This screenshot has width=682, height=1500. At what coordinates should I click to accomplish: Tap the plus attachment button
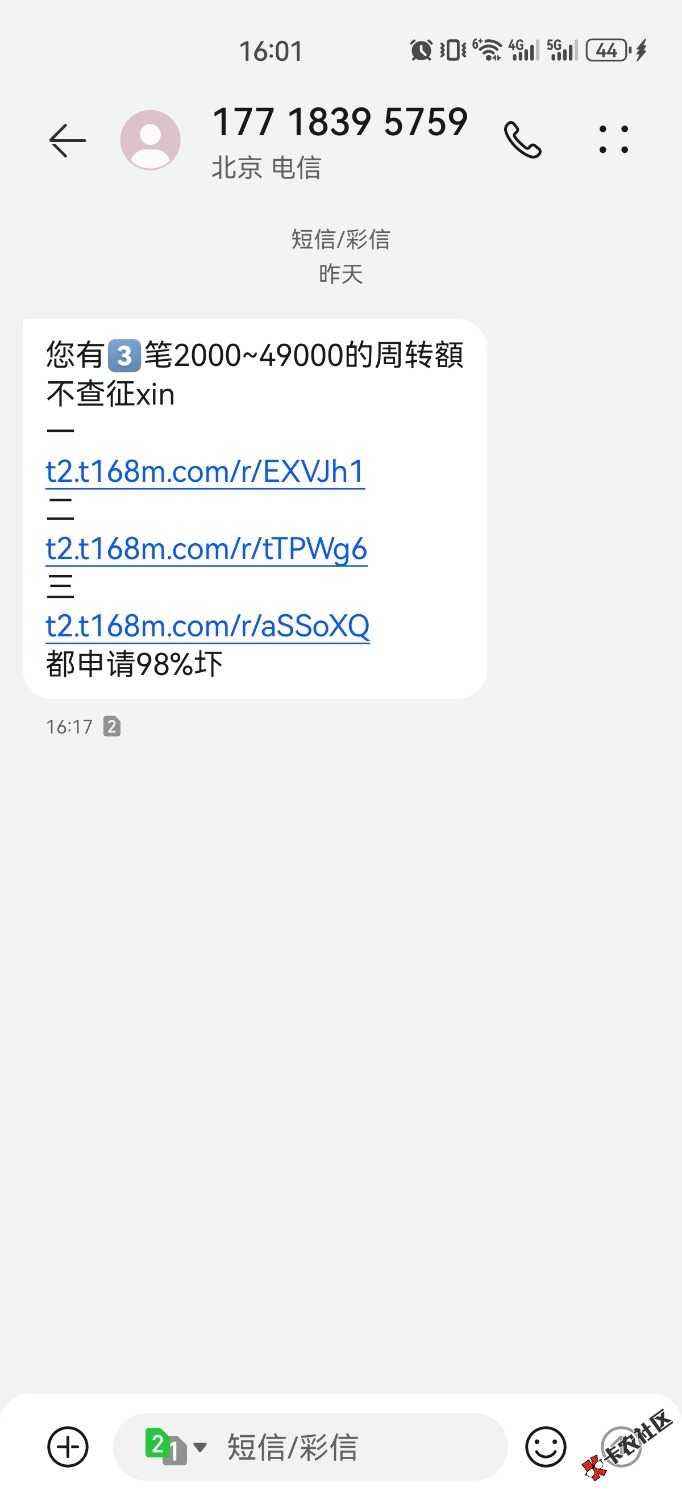click(68, 1446)
